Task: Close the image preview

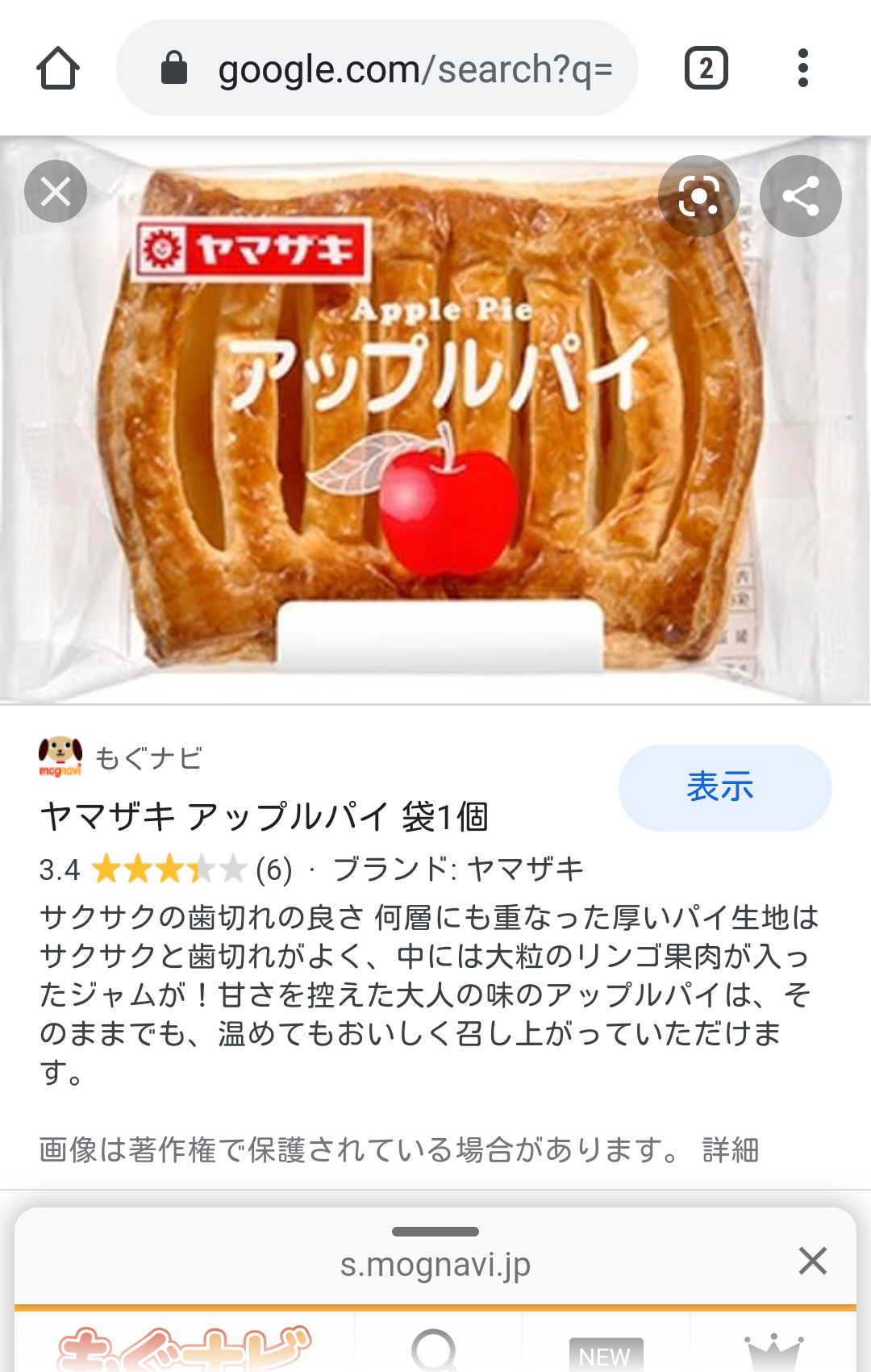Action: click(x=56, y=192)
